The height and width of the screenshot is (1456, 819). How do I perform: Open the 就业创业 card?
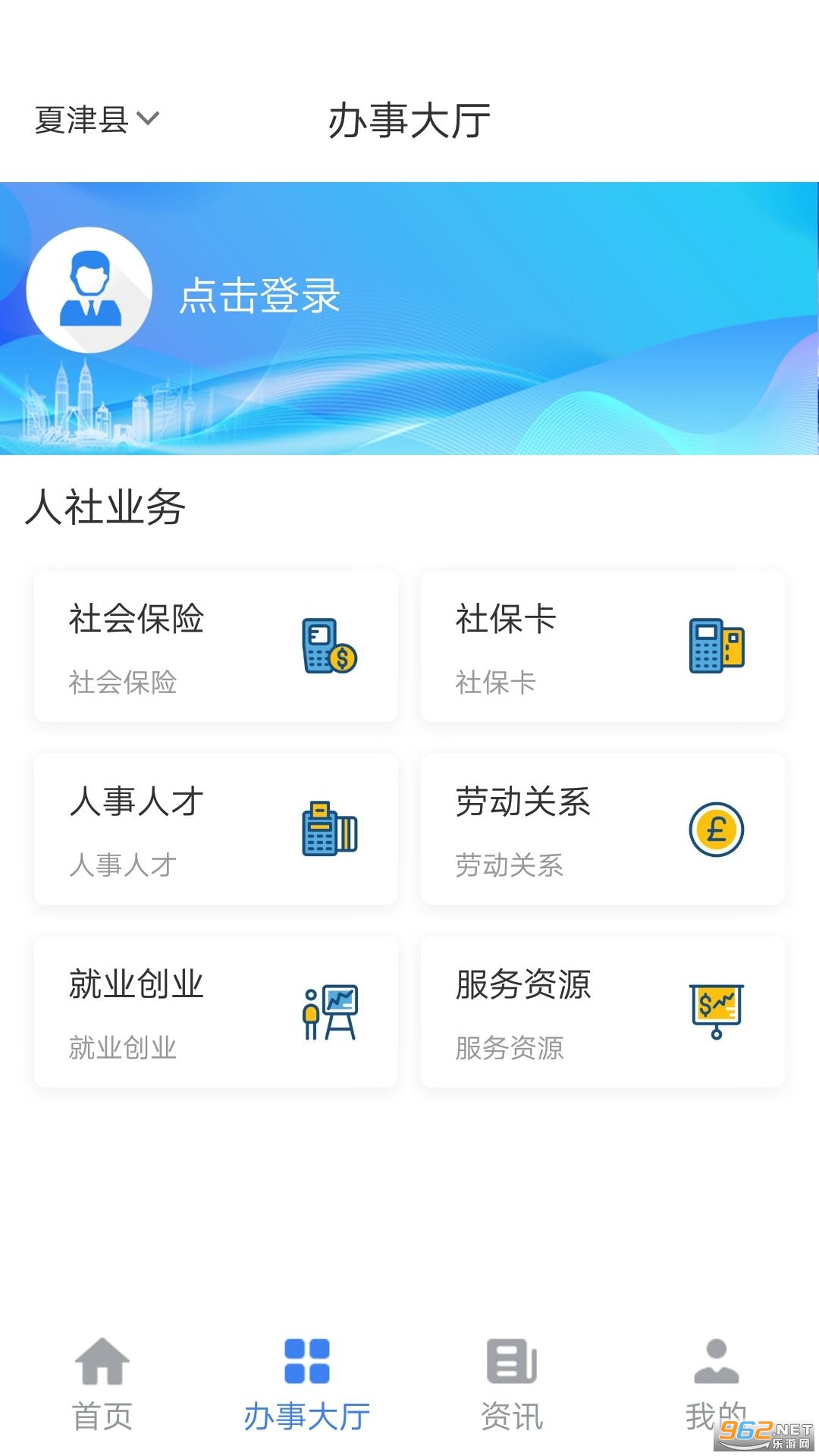[216, 1012]
